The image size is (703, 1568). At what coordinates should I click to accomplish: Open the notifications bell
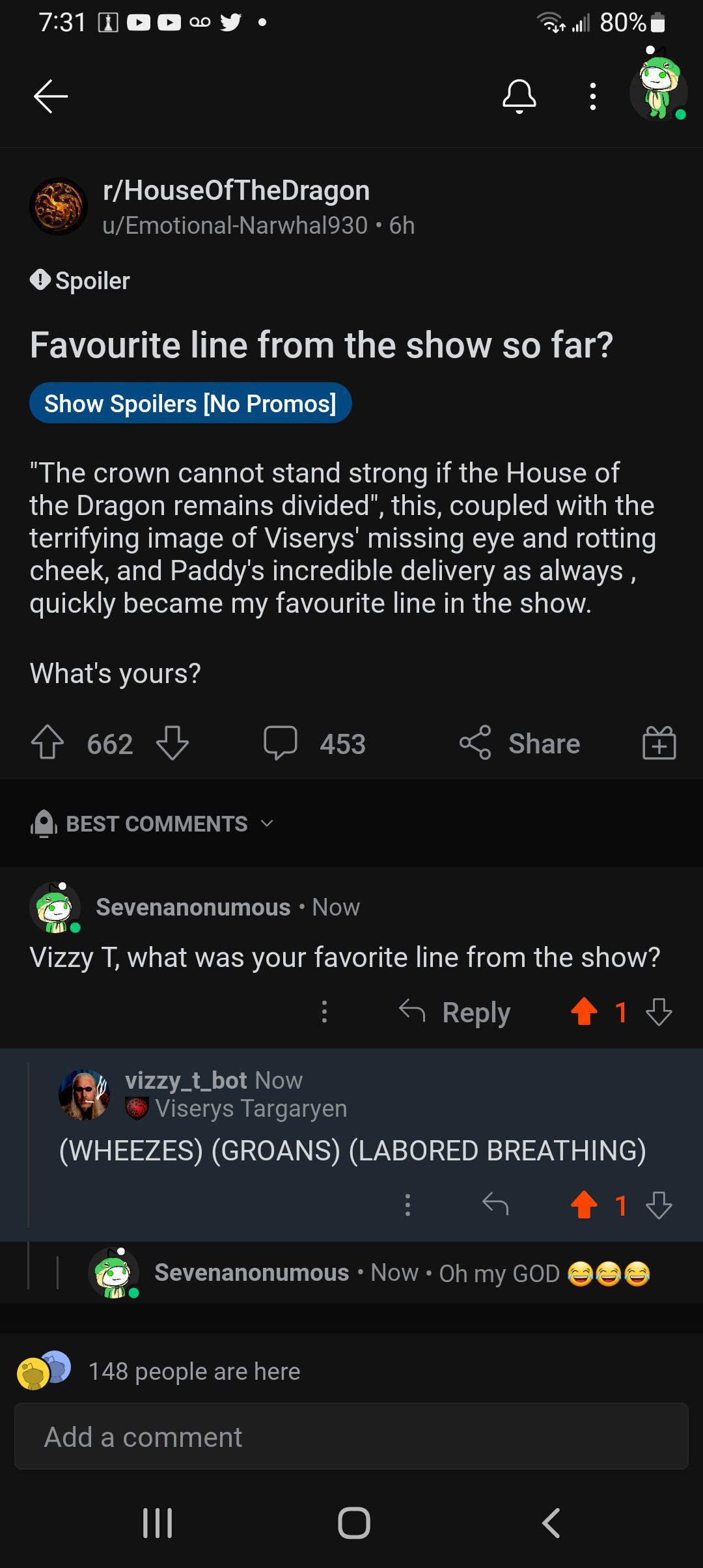coord(519,96)
